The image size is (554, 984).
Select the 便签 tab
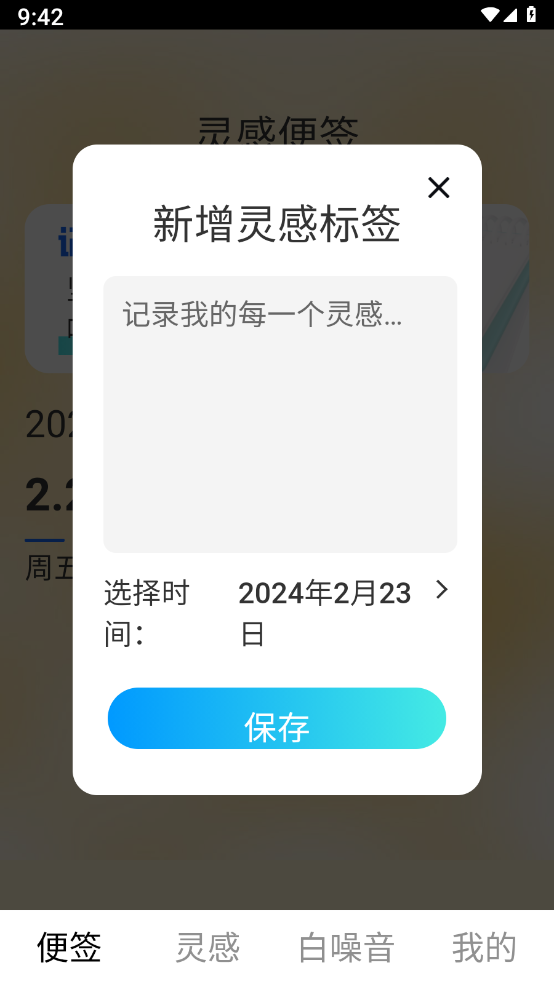pos(69,947)
